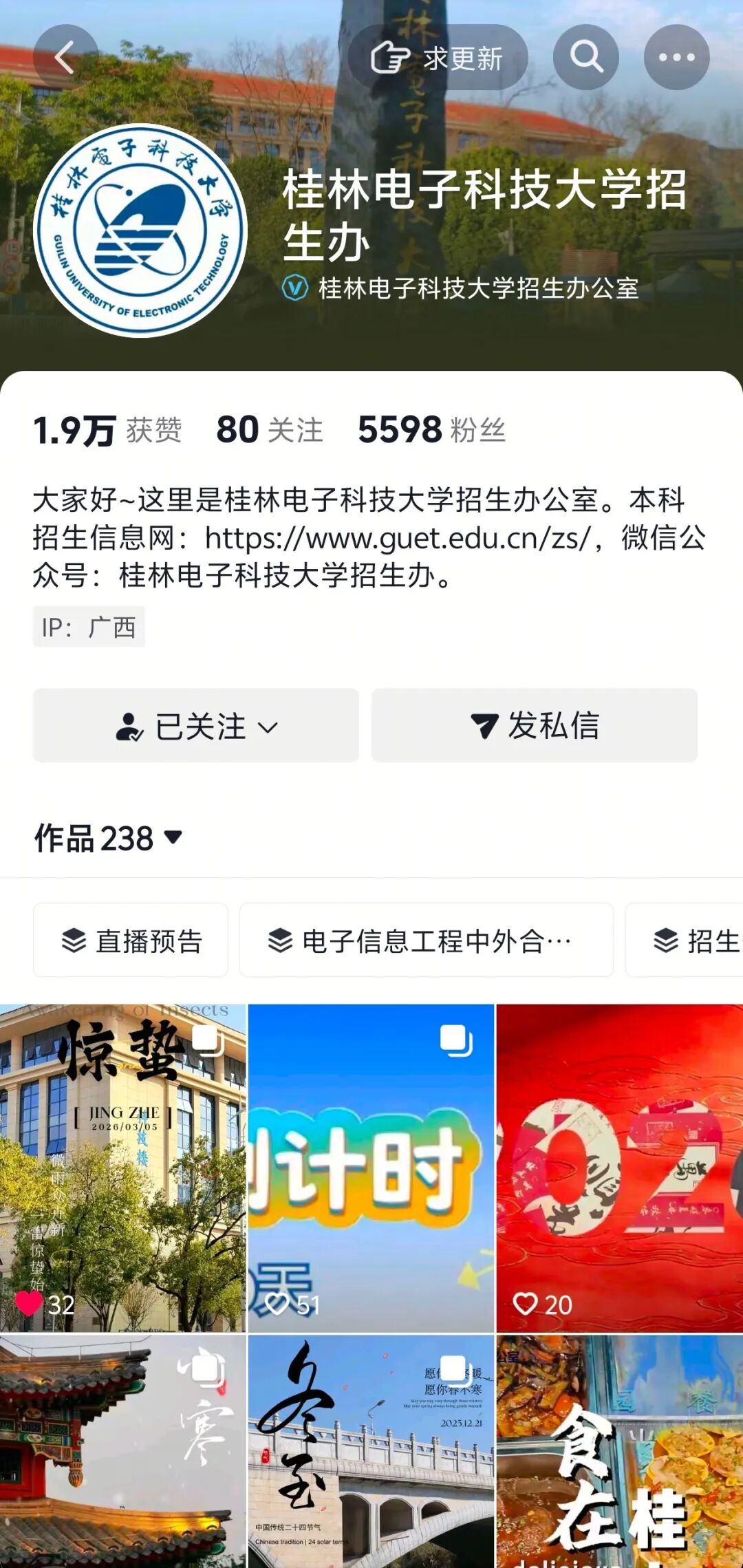Select the 直播预告 collection chip
The image size is (743, 1568).
pos(131,941)
